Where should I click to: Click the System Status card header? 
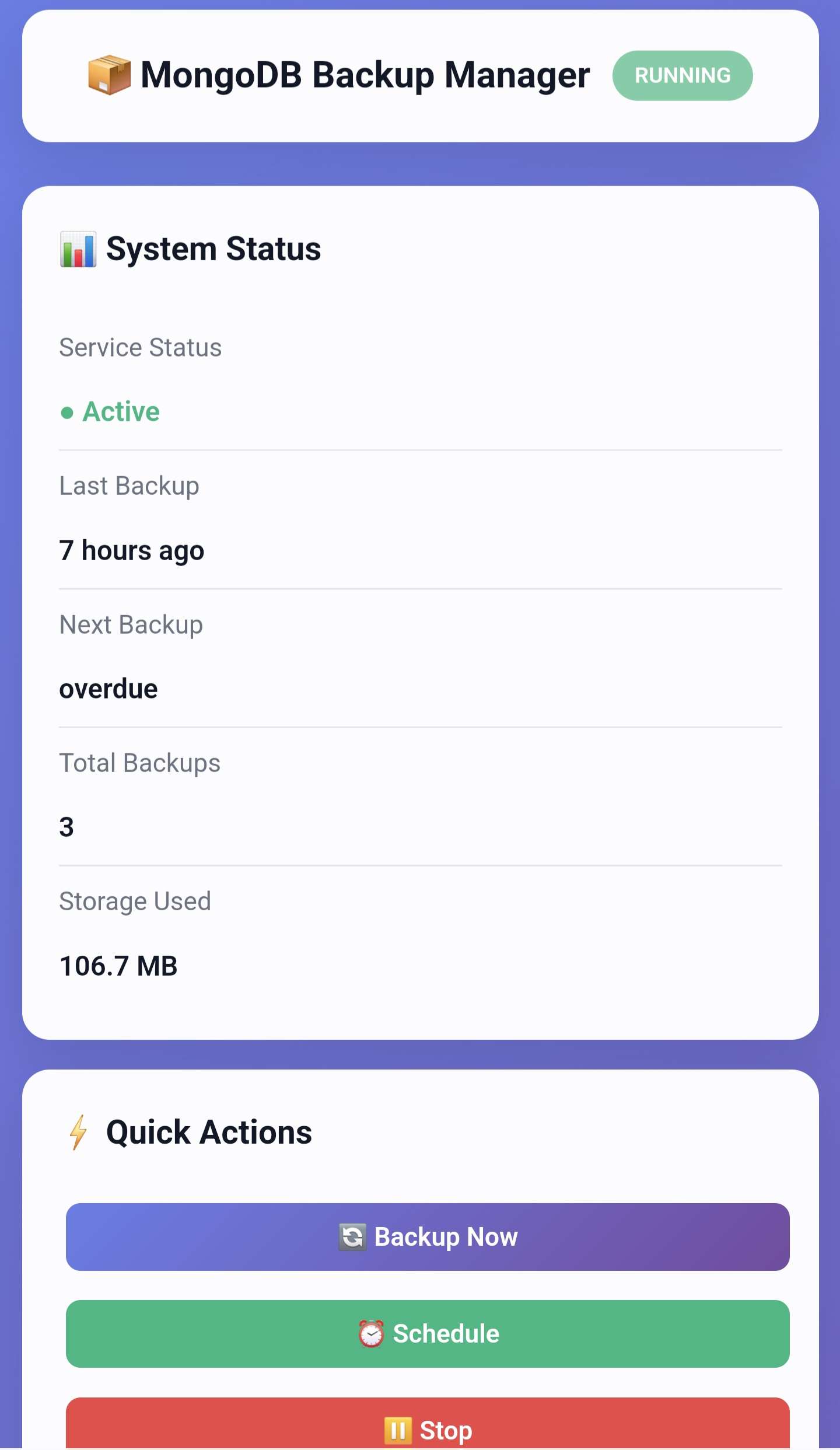tap(190, 249)
